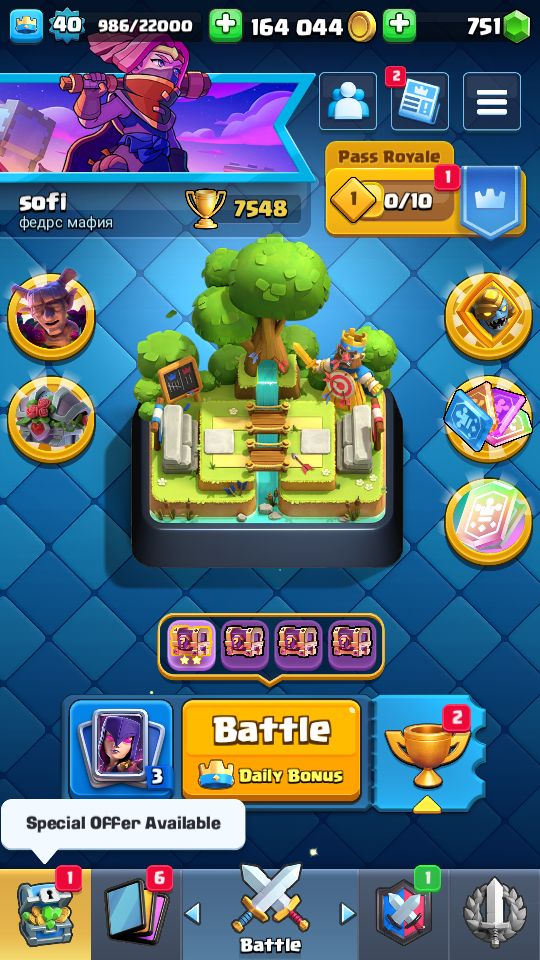Open the hamburger menu
The image size is (540, 960).
tap(492, 102)
